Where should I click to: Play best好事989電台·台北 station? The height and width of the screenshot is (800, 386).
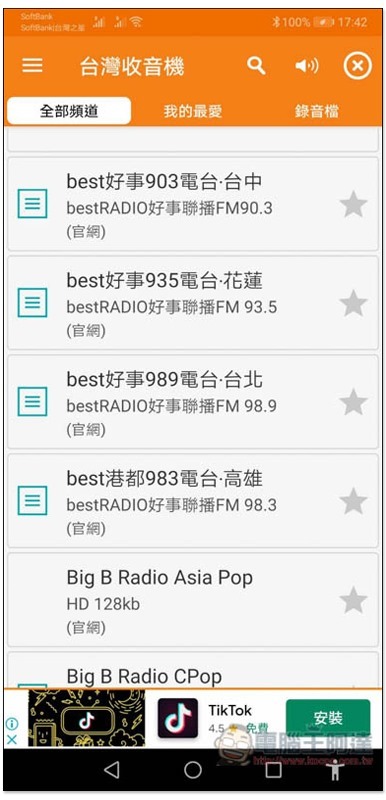[x=193, y=402]
